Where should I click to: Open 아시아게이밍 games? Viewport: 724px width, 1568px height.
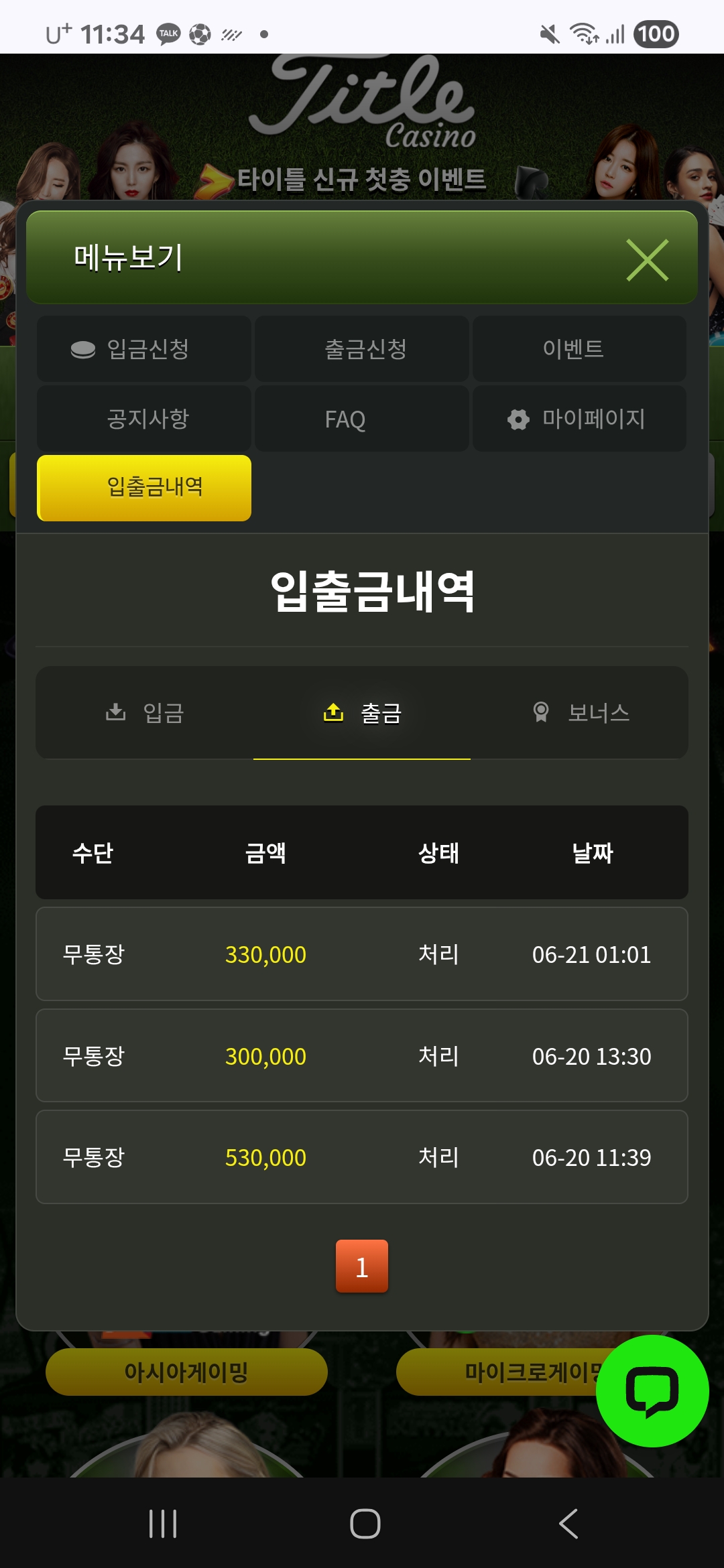tap(186, 1372)
